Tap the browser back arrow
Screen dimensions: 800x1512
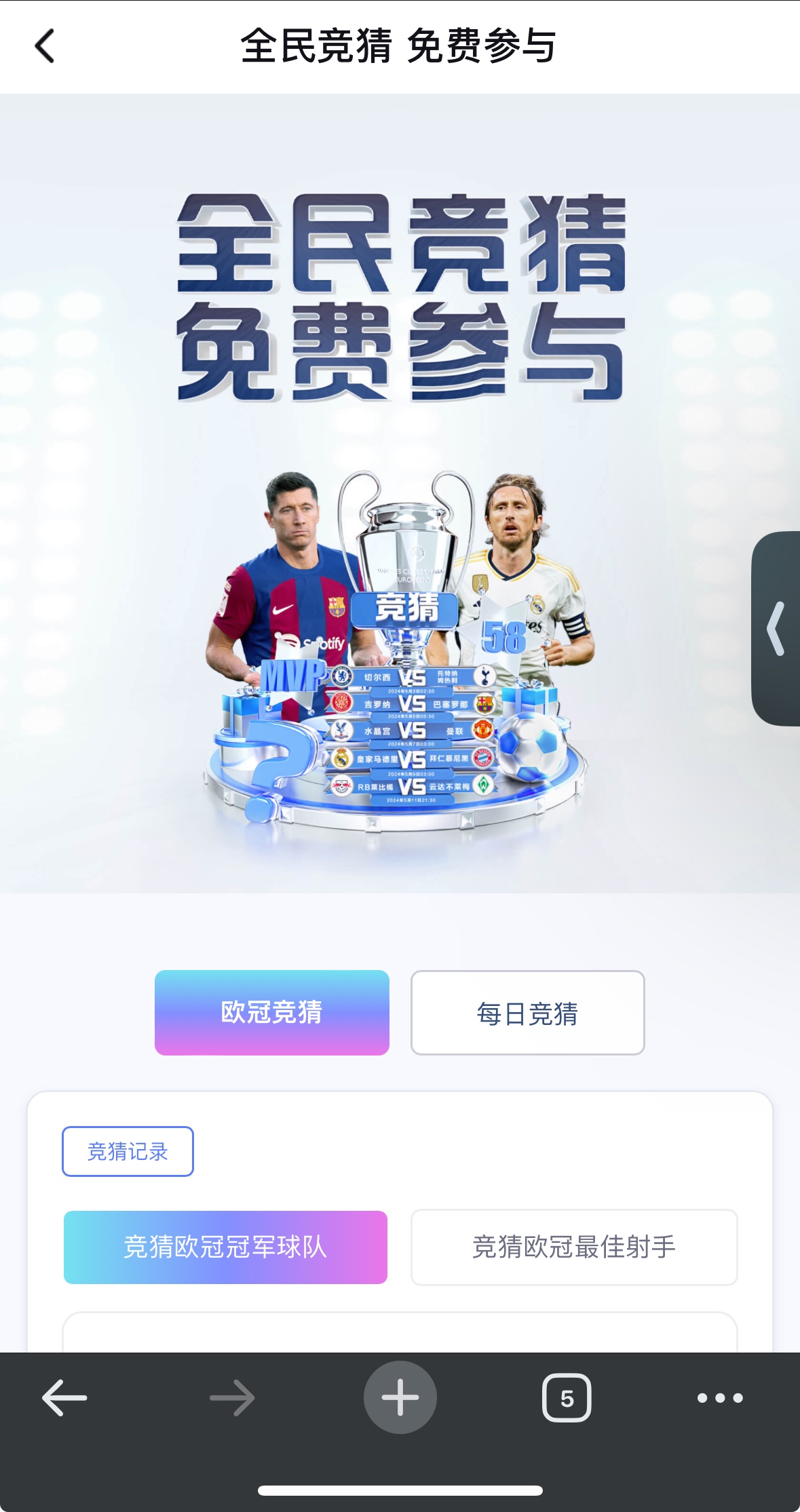click(64, 1398)
